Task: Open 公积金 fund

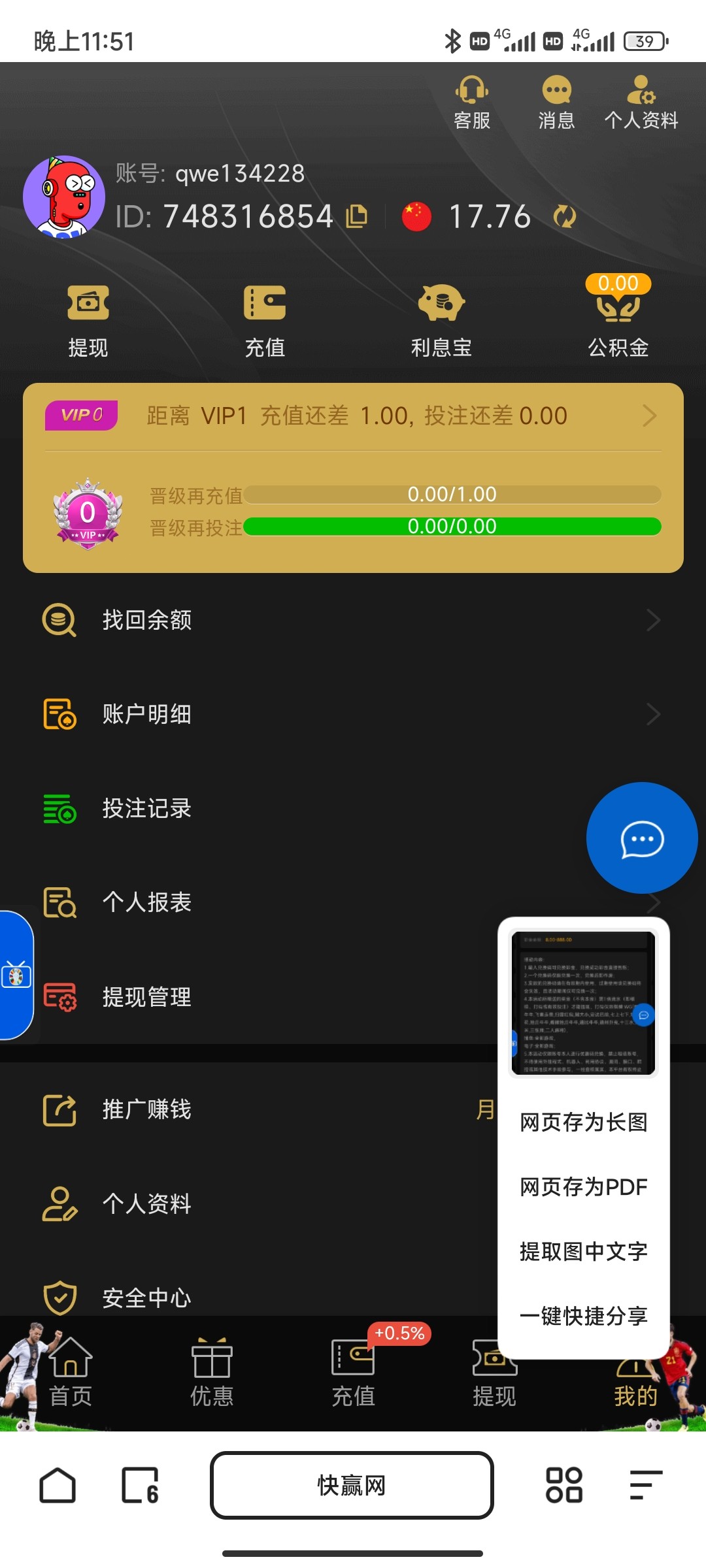Action: coord(618,320)
